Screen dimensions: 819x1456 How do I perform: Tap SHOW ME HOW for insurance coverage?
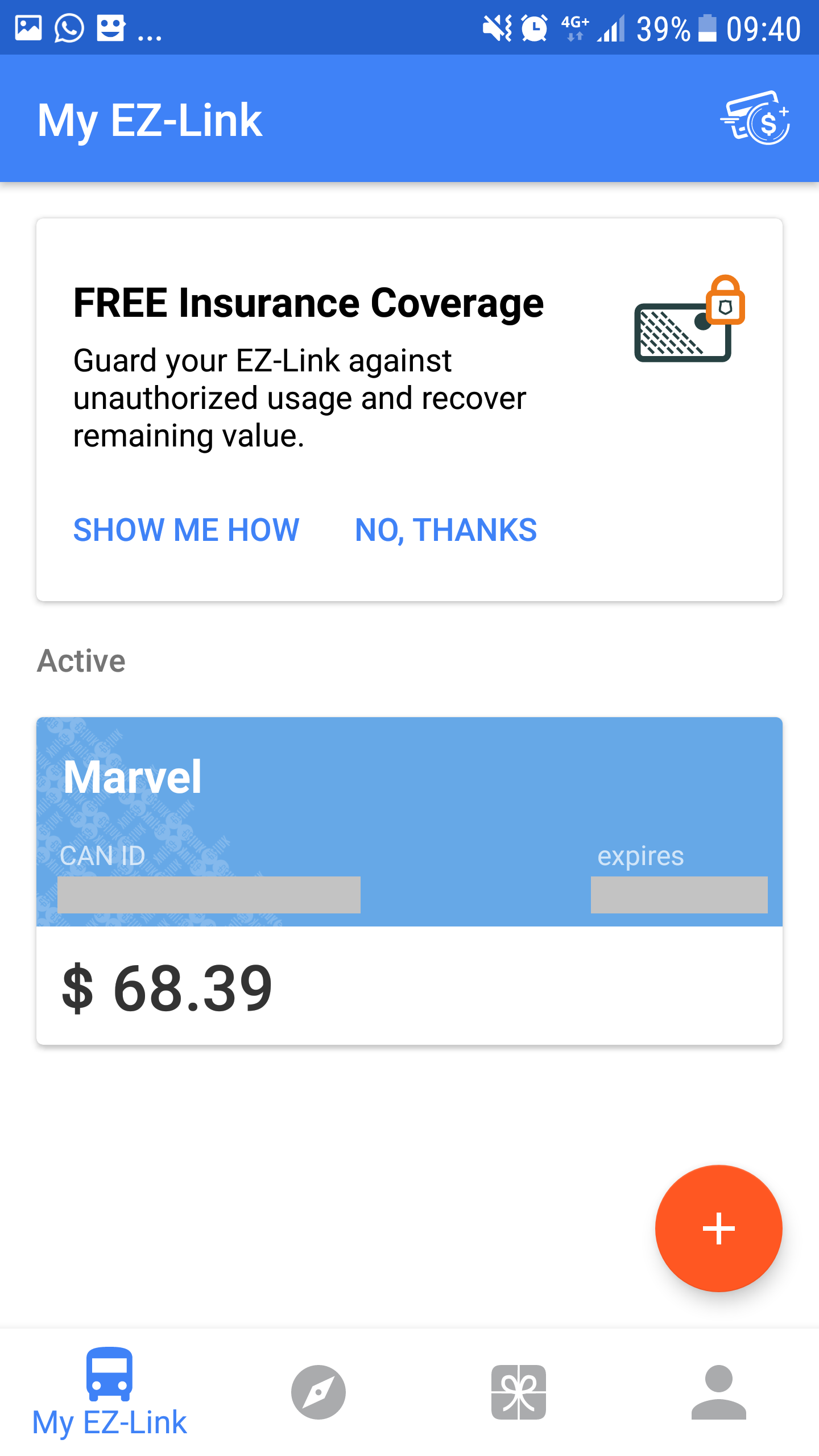tap(186, 530)
